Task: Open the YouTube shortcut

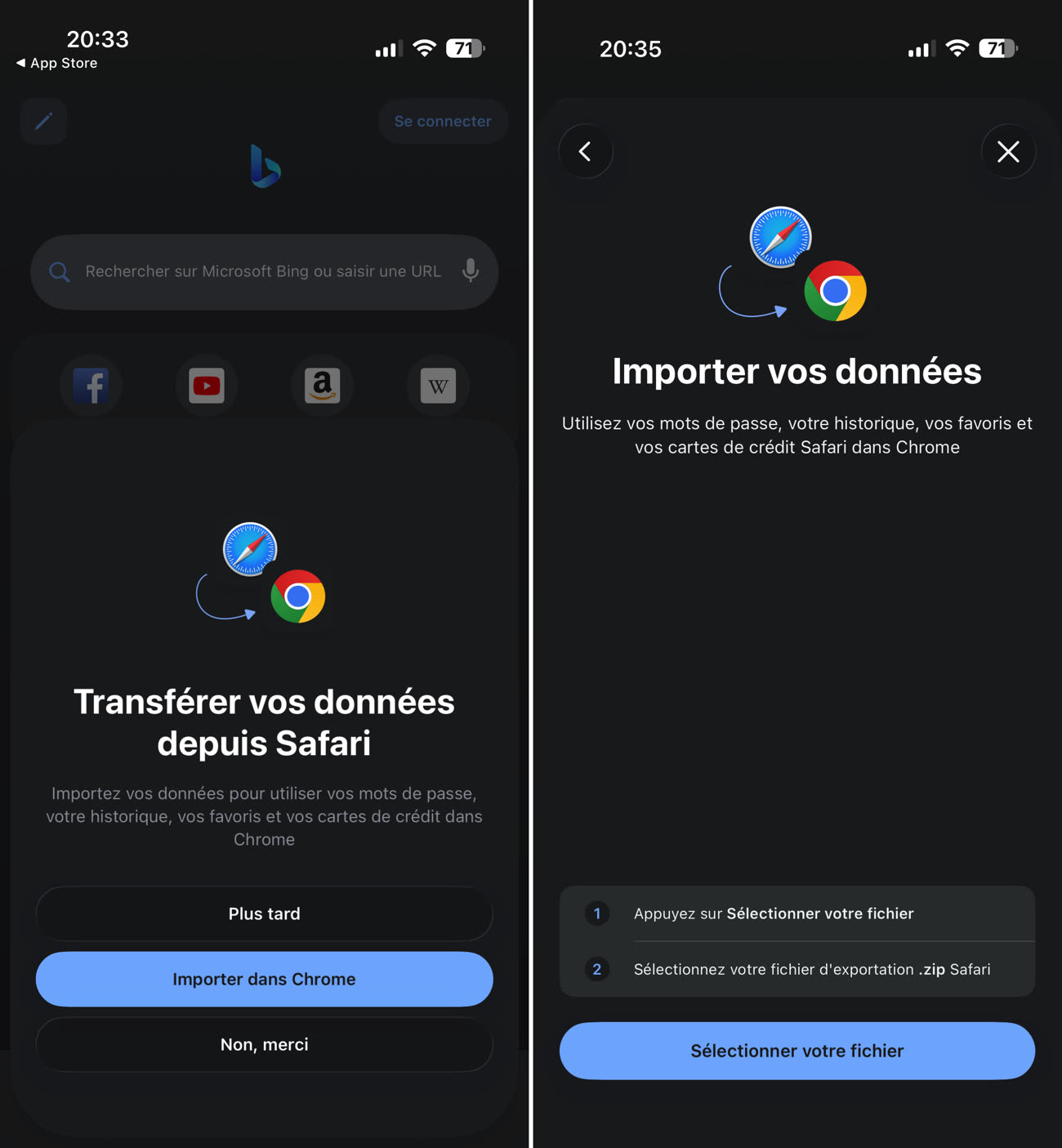Action: (x=207, y=386)
